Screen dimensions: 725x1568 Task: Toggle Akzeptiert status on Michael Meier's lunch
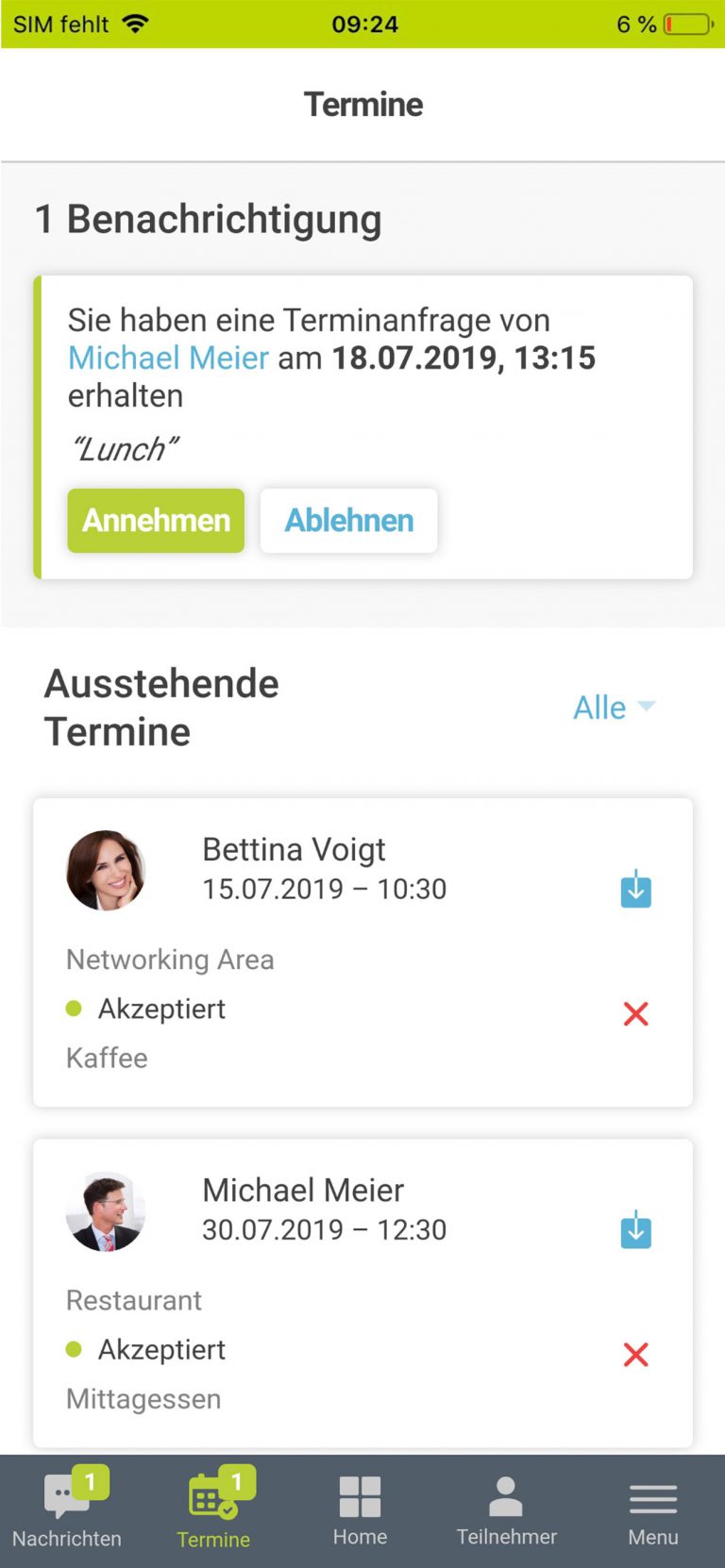[161, 1349]
